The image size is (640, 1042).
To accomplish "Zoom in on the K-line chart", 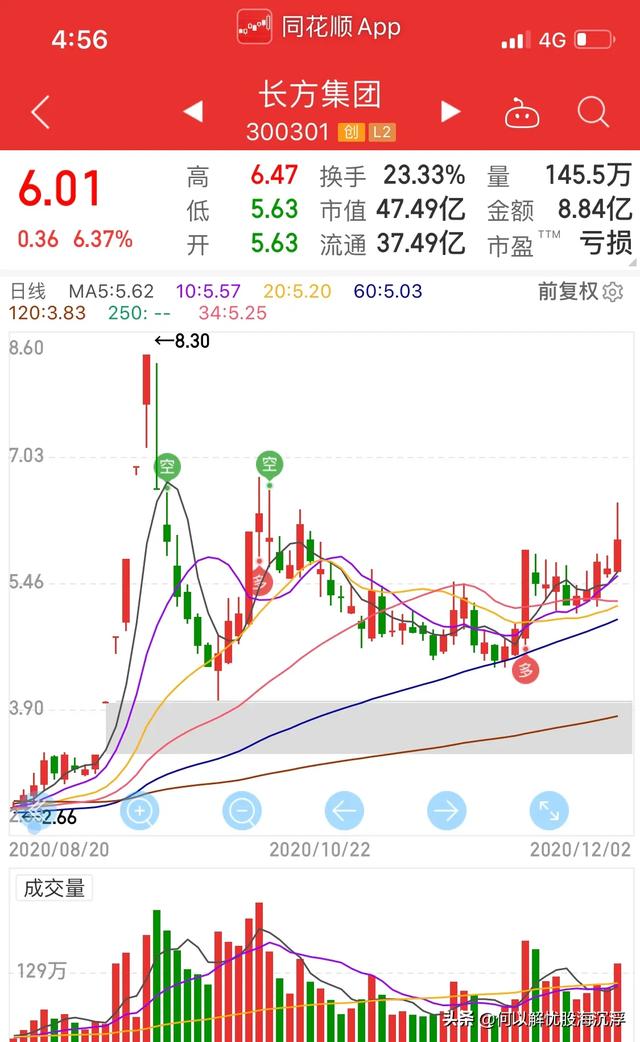I will tap(140, 811).
